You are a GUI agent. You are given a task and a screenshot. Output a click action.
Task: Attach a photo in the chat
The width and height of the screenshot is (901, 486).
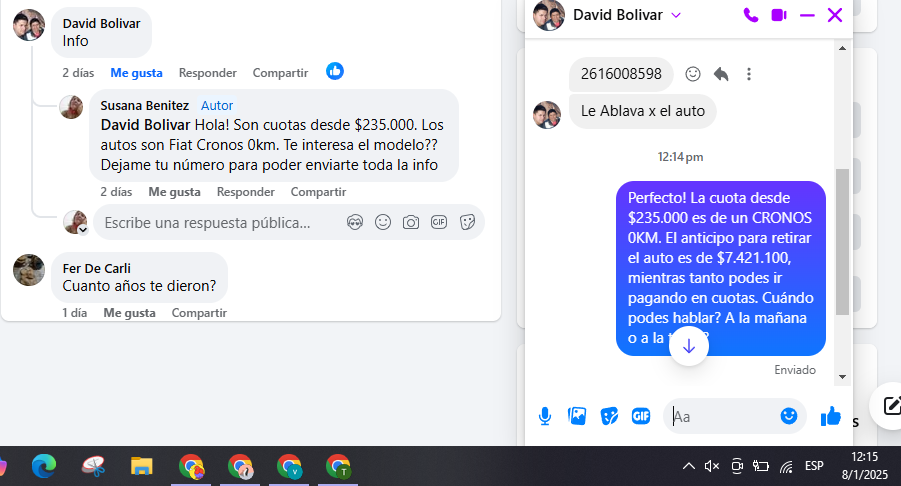coord(577,416)
